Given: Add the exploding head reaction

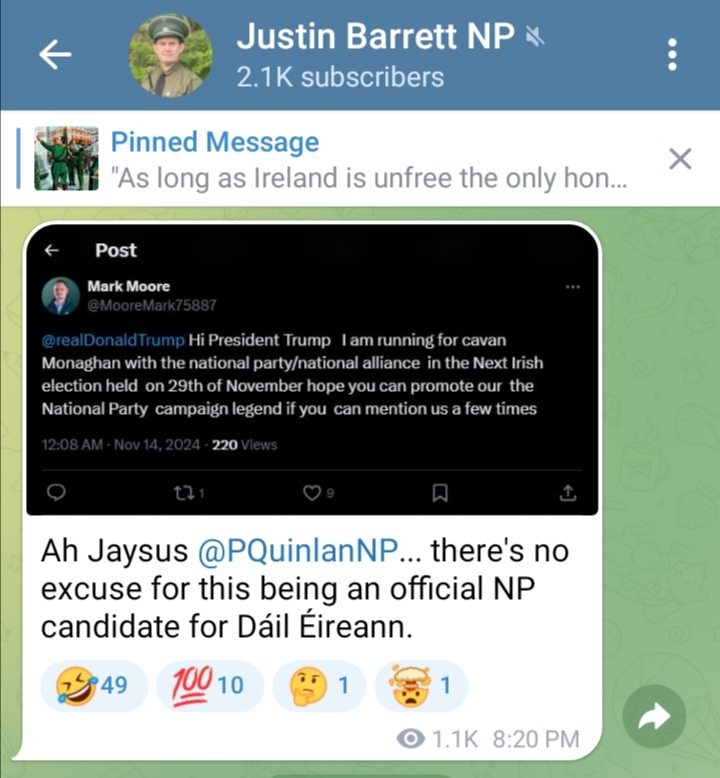Looking at the screenshot, I should 421,685.
